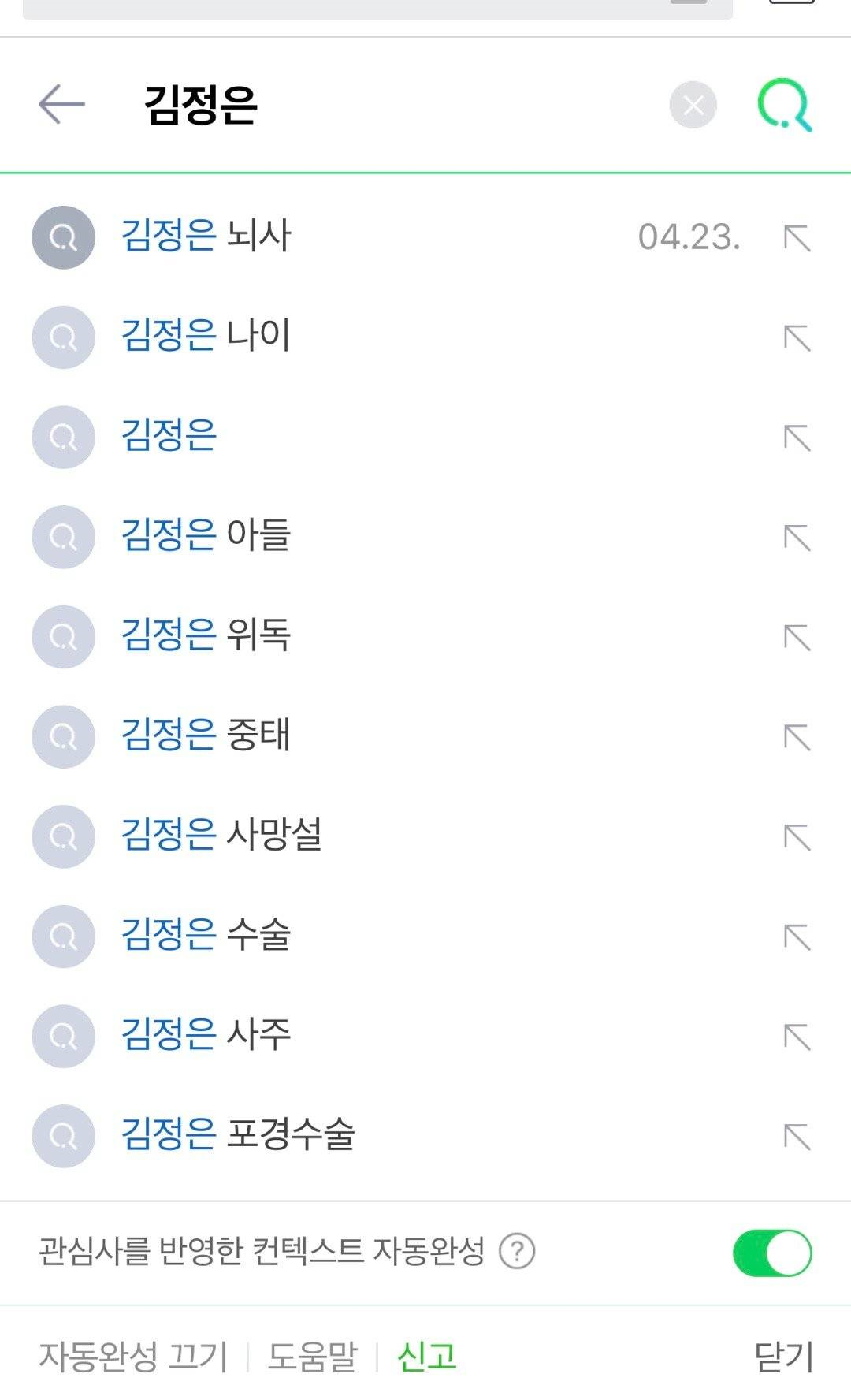Open help icon next to 컨텍스트 자동완성

click(x=517, y=1252)
